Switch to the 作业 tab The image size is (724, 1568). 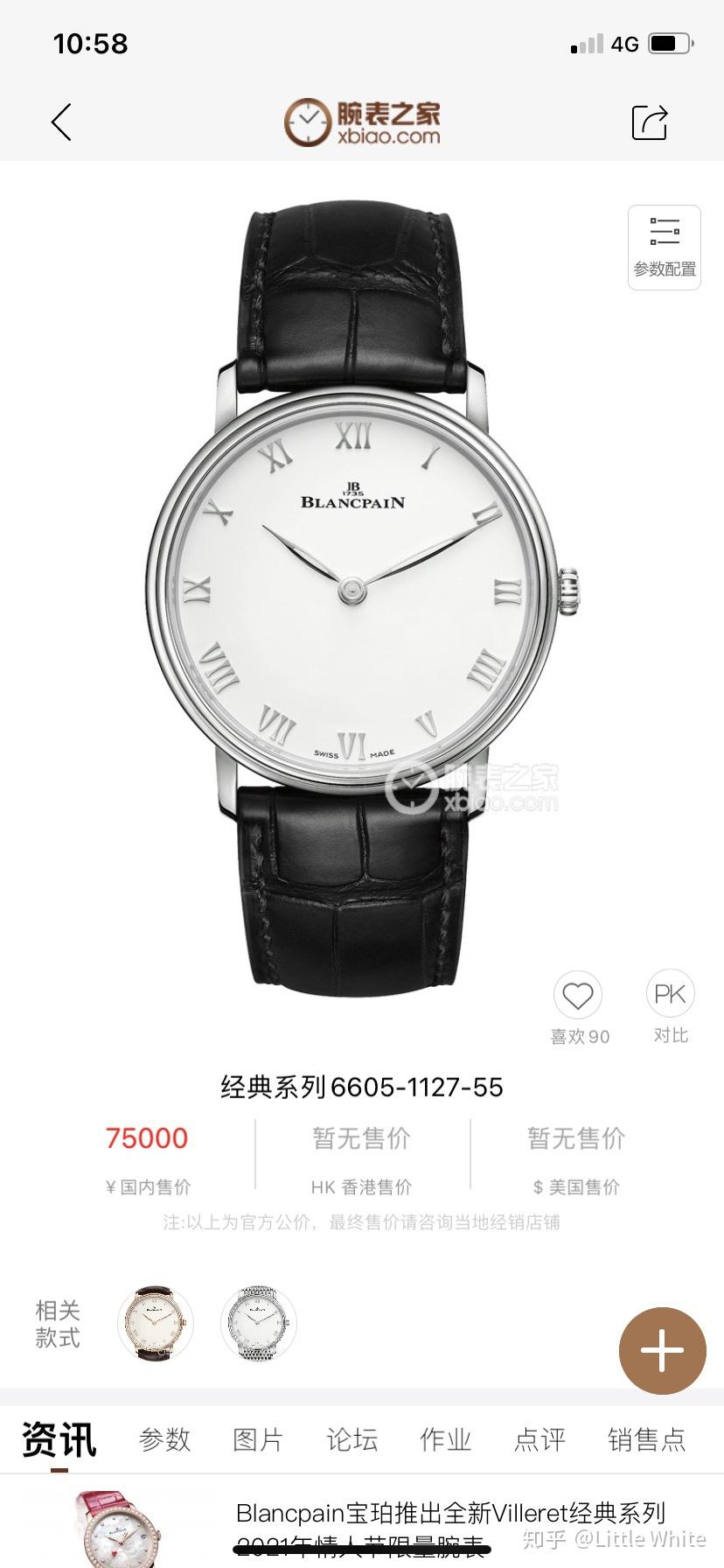coord(445,1439)
